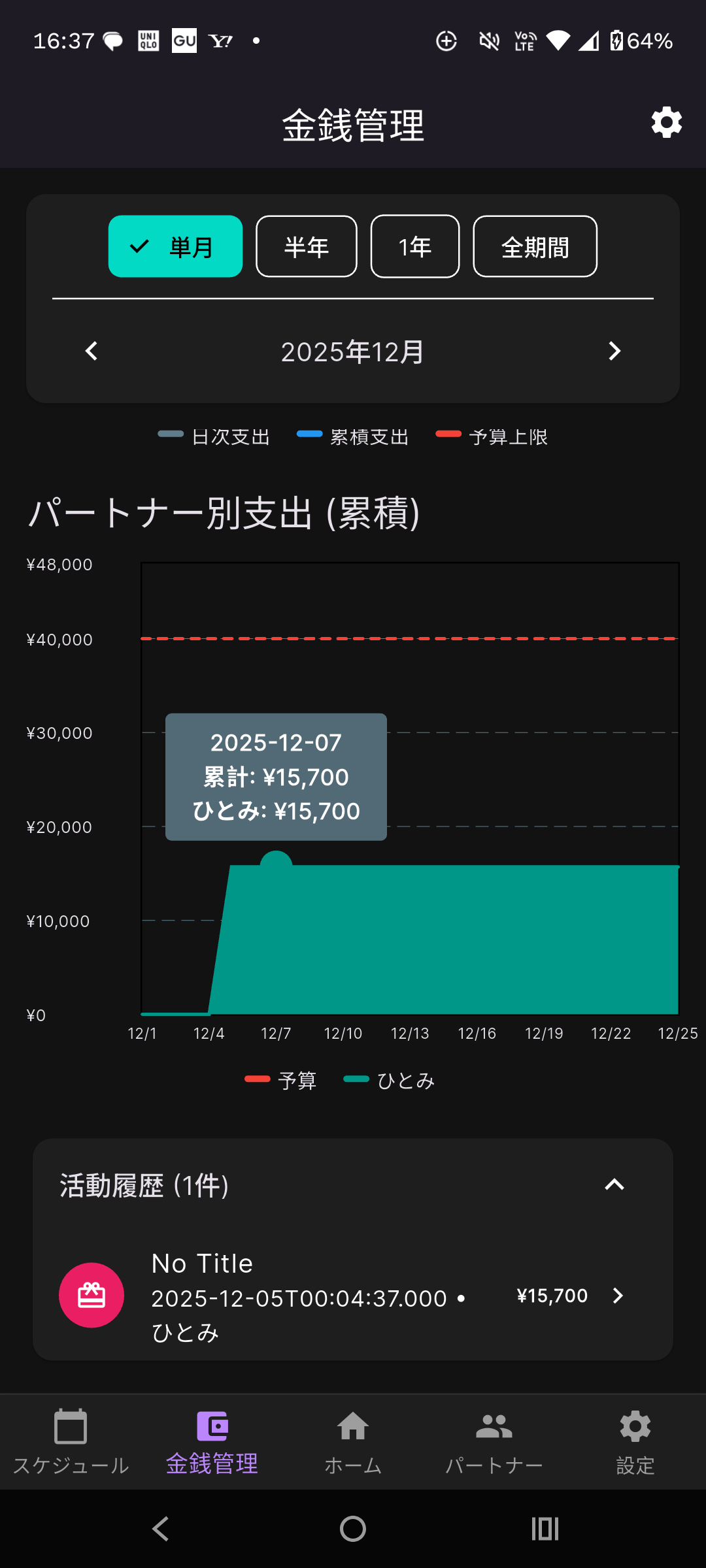
Task: Tap the system back button
Action: 161,1529
